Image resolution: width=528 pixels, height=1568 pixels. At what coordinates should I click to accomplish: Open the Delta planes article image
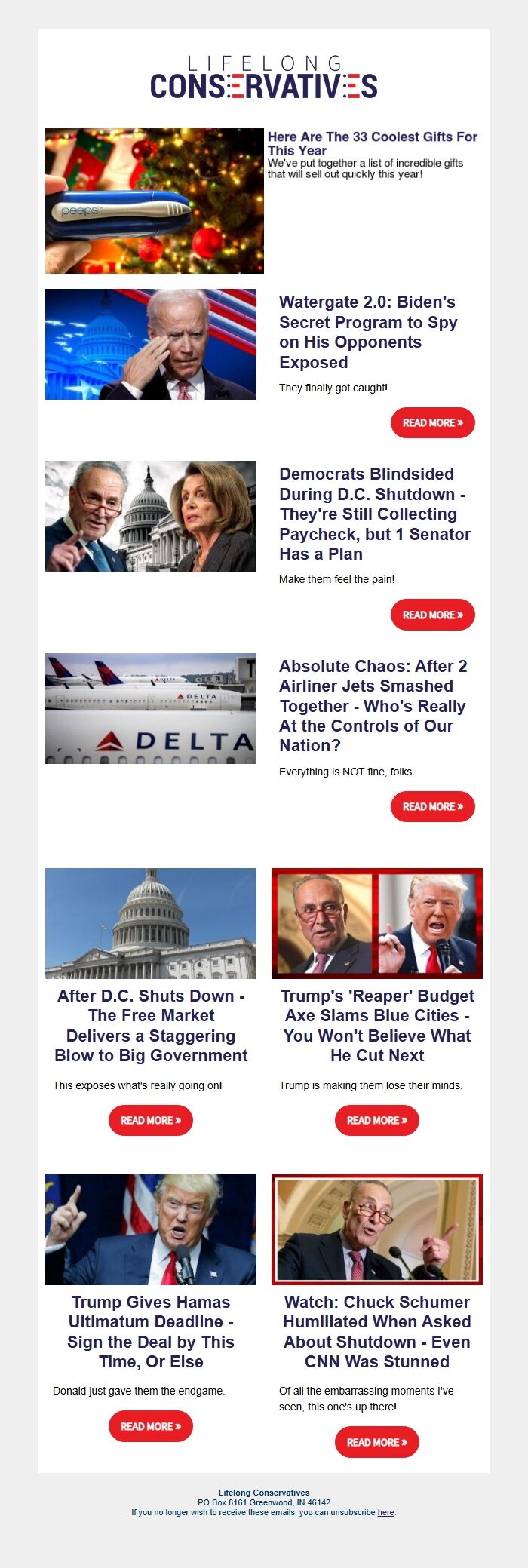[151, 708]
